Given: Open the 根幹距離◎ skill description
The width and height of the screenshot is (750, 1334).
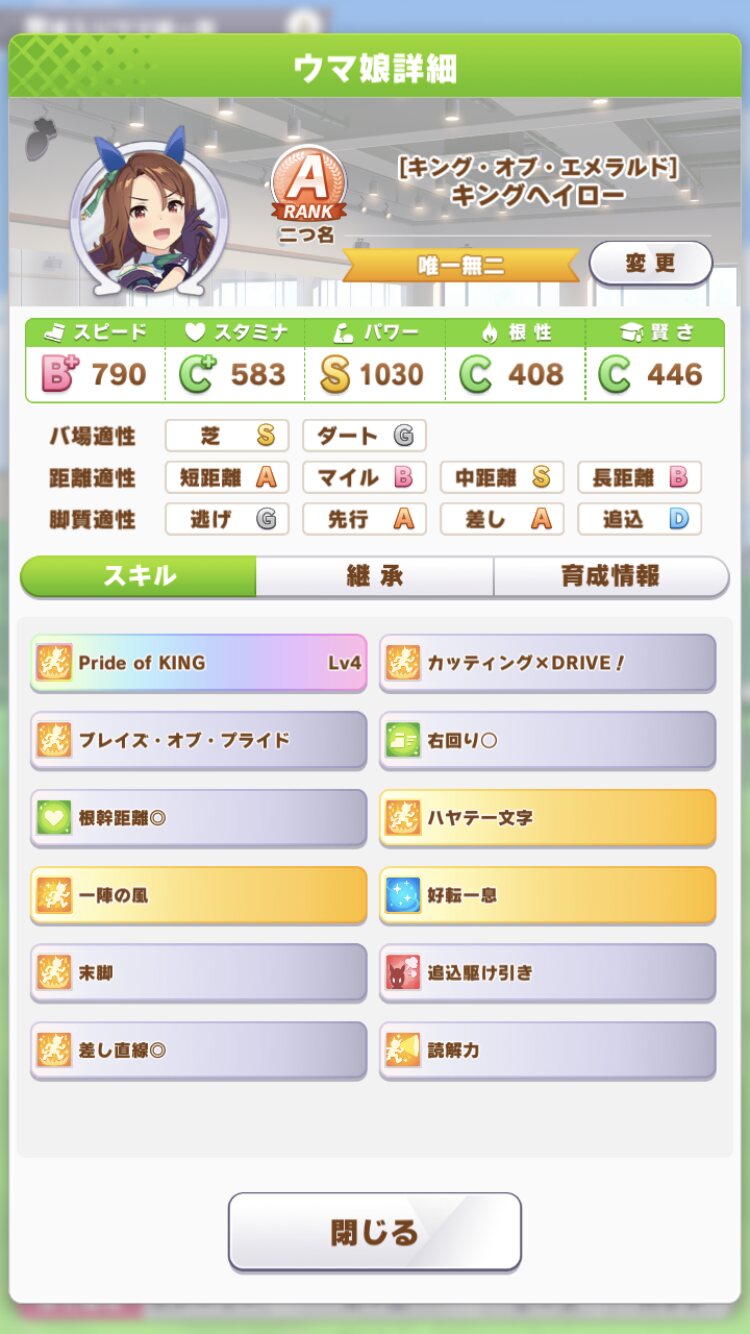Looking at the screenshot, I should (x=199, y=817).
